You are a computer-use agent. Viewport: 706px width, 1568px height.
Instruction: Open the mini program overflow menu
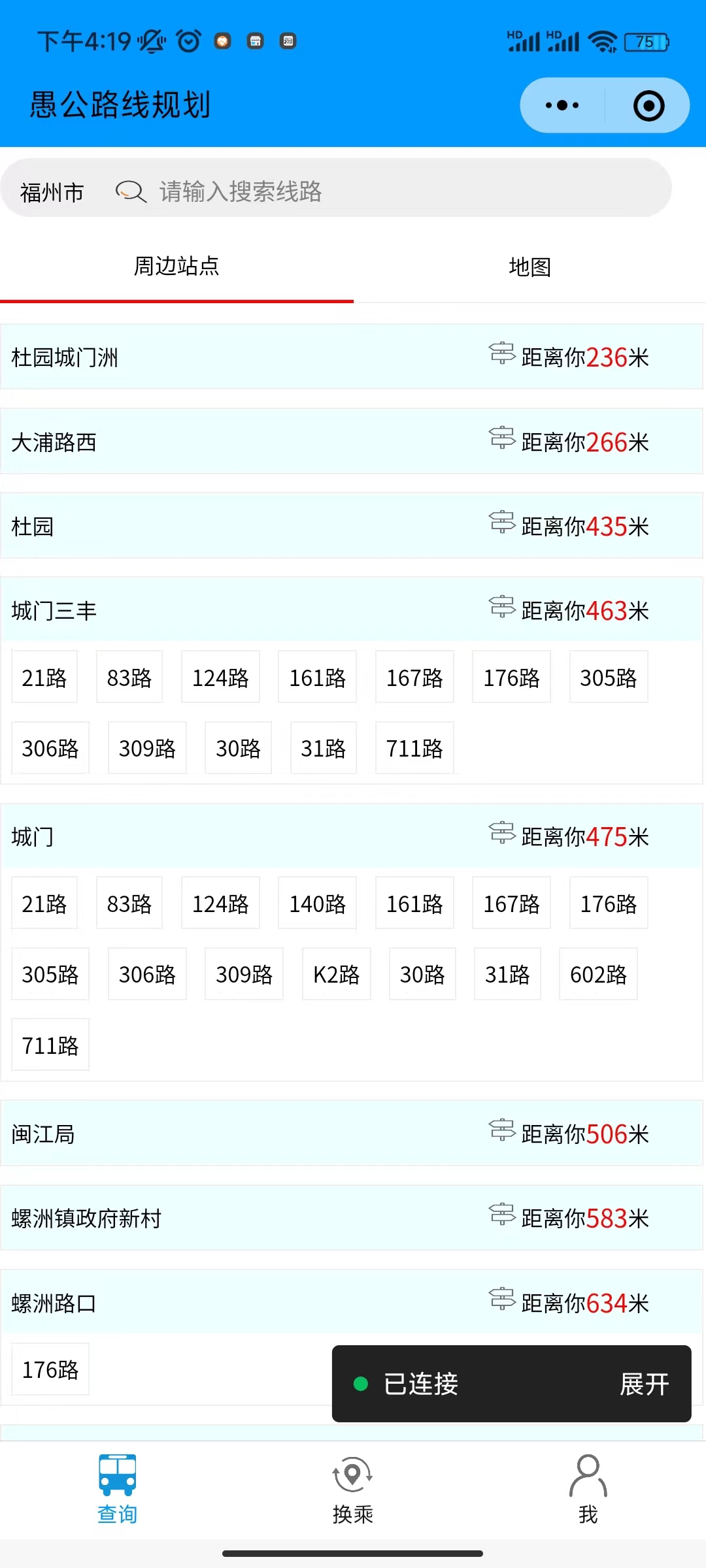[x=562, y=105]
